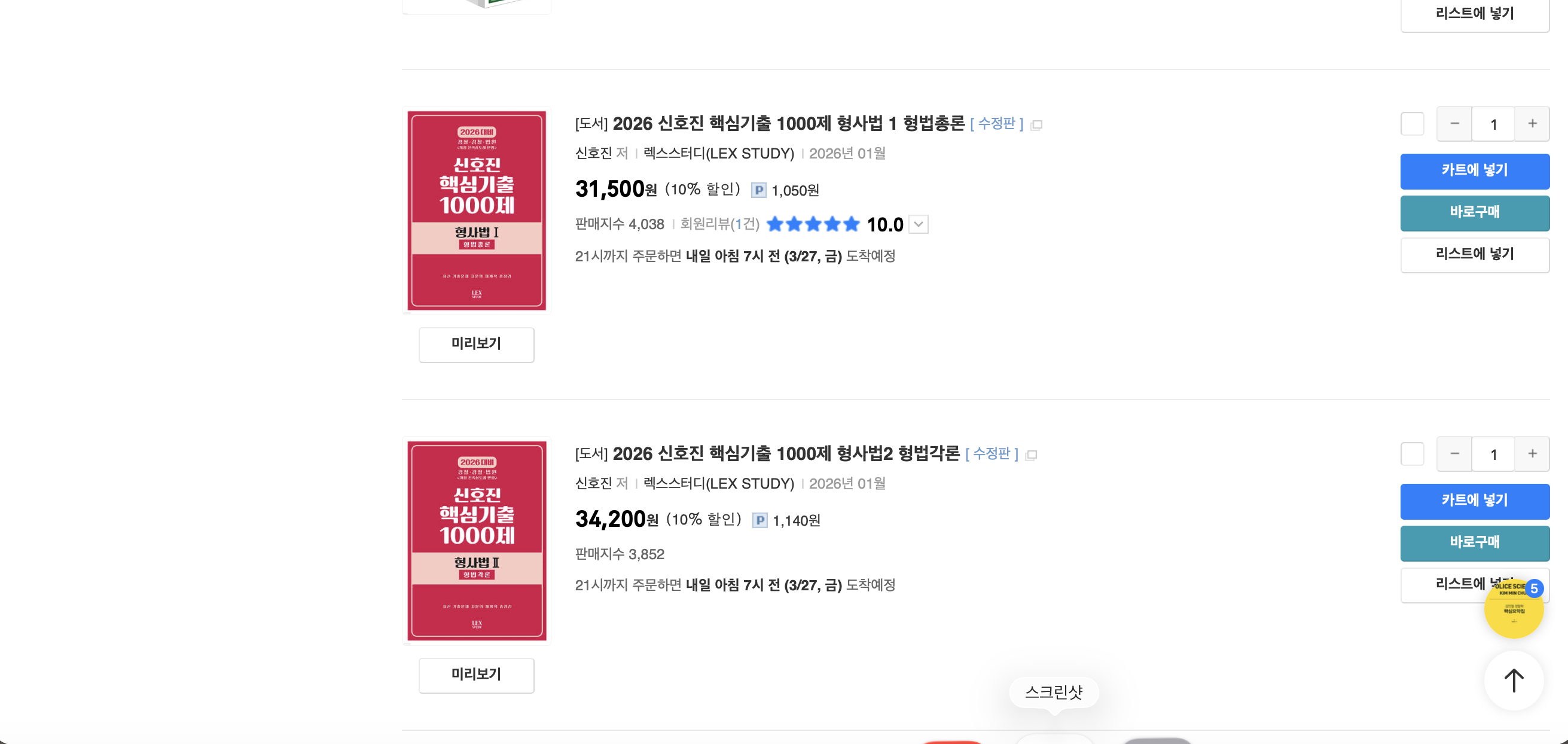Decrease quantity of 형법각론
Image resolution: width=1568 pixels, height=744 pixels.
coord(1454,454)
